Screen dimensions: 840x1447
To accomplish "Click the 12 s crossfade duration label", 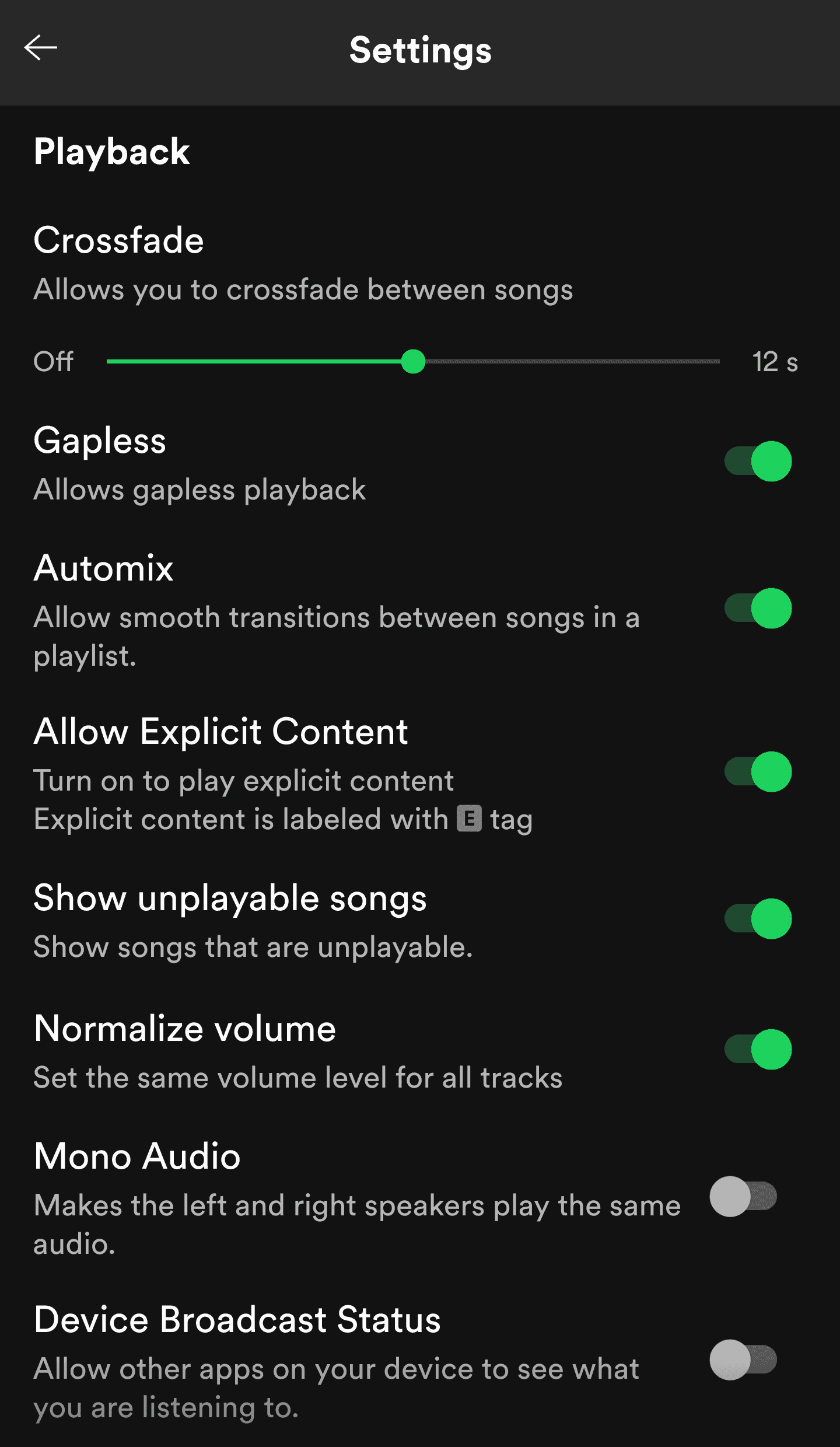I will (x=776, y=362).
